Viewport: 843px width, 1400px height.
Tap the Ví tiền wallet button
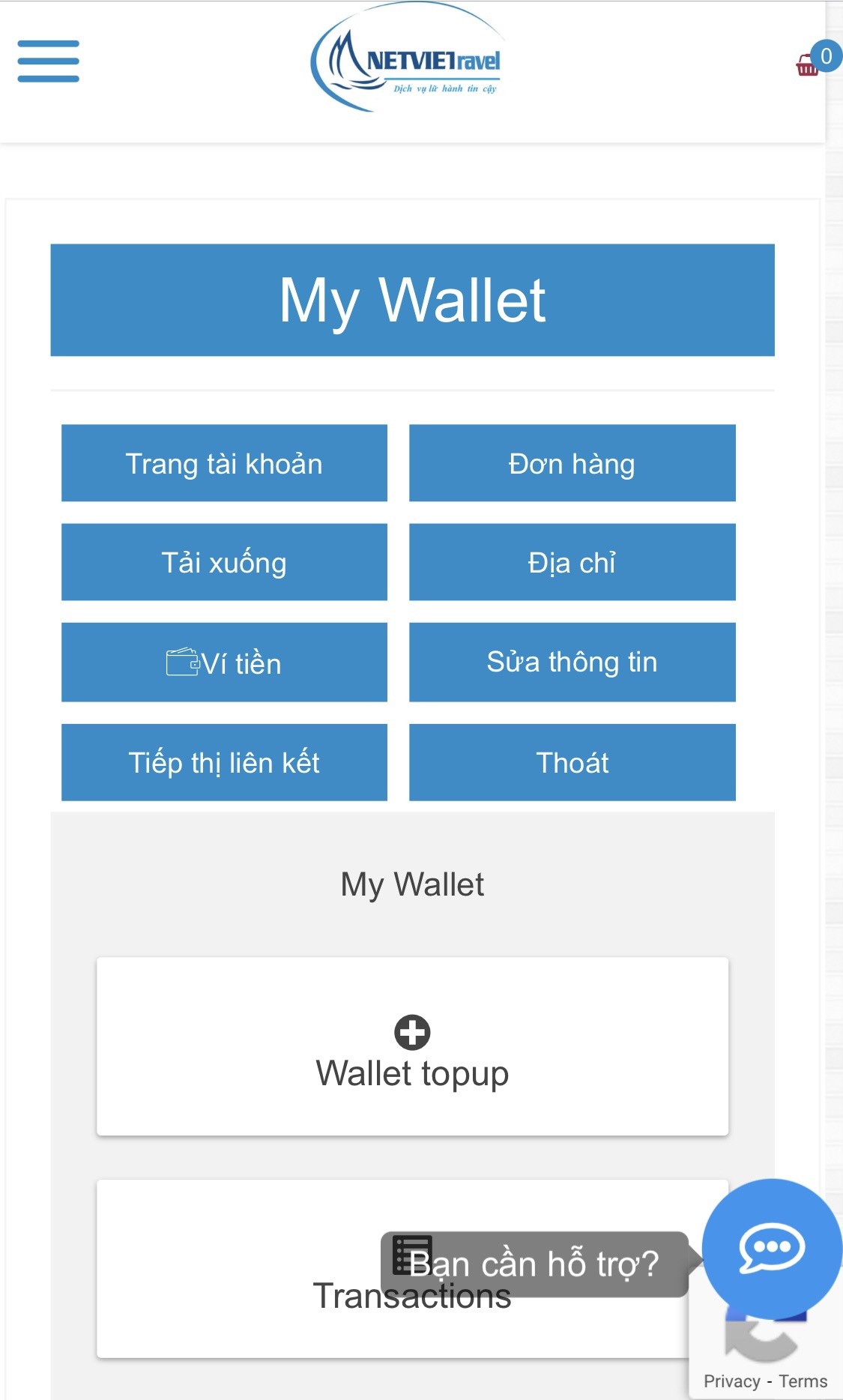point(224,663)
